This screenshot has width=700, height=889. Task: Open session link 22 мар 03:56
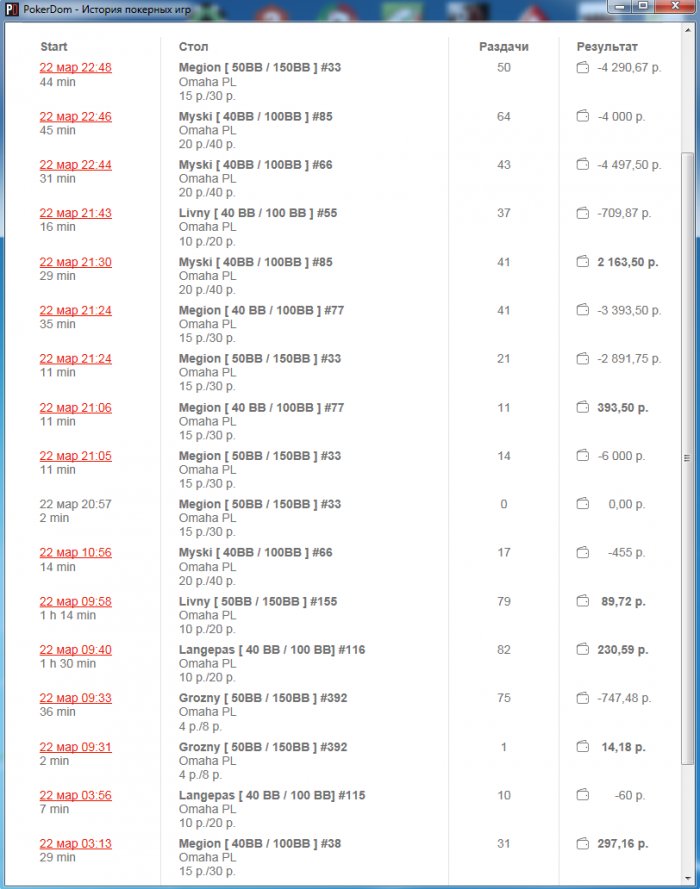75,795
